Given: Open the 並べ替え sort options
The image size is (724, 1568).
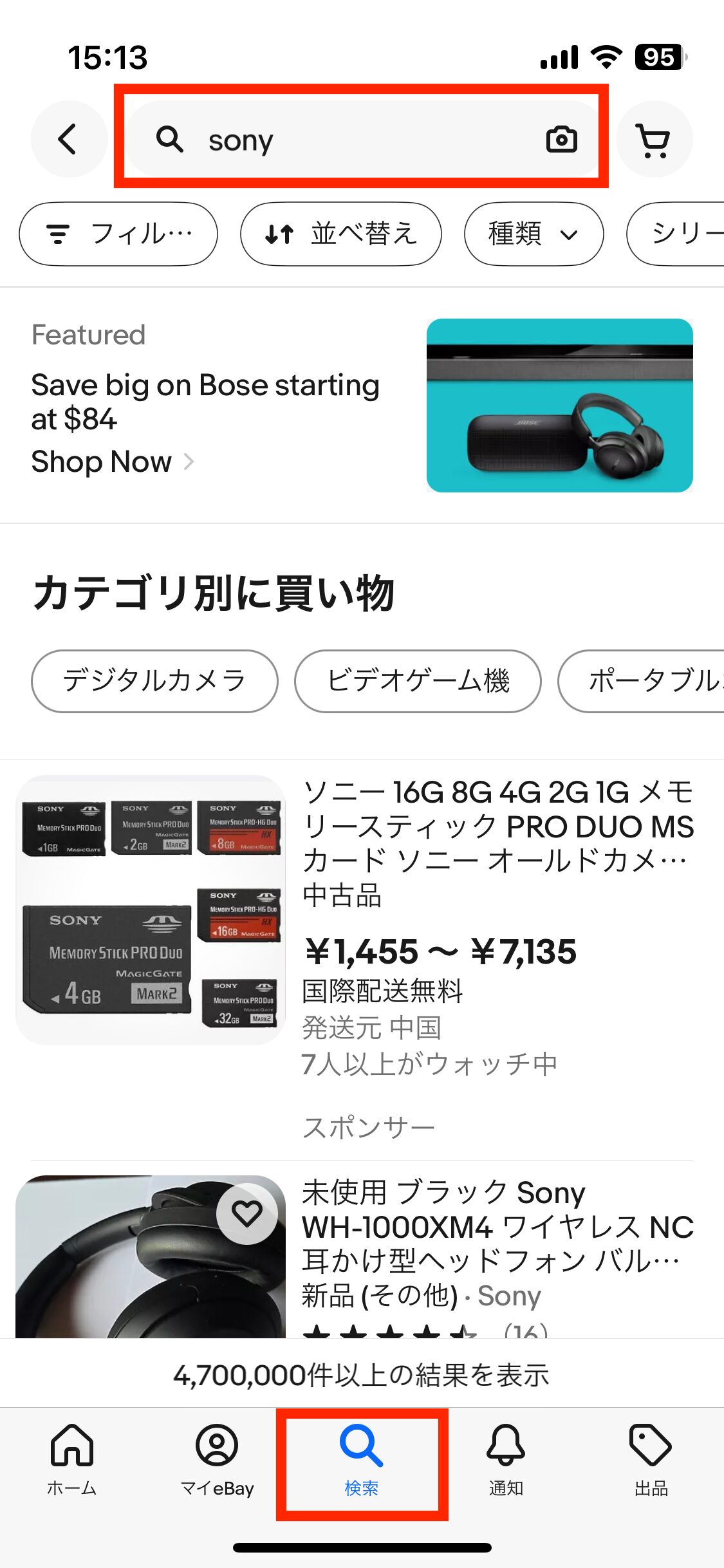Looking at the screenshot, I should point(341,234).
